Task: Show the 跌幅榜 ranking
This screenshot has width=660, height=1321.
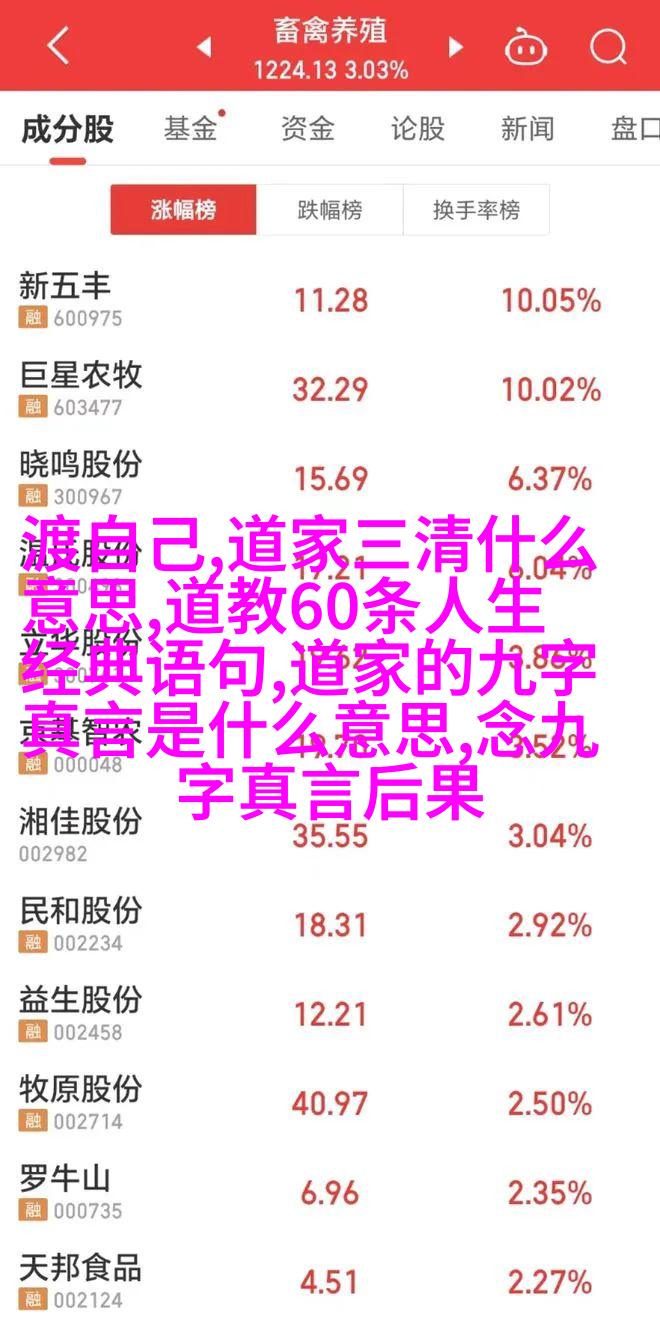Action: 330,210
